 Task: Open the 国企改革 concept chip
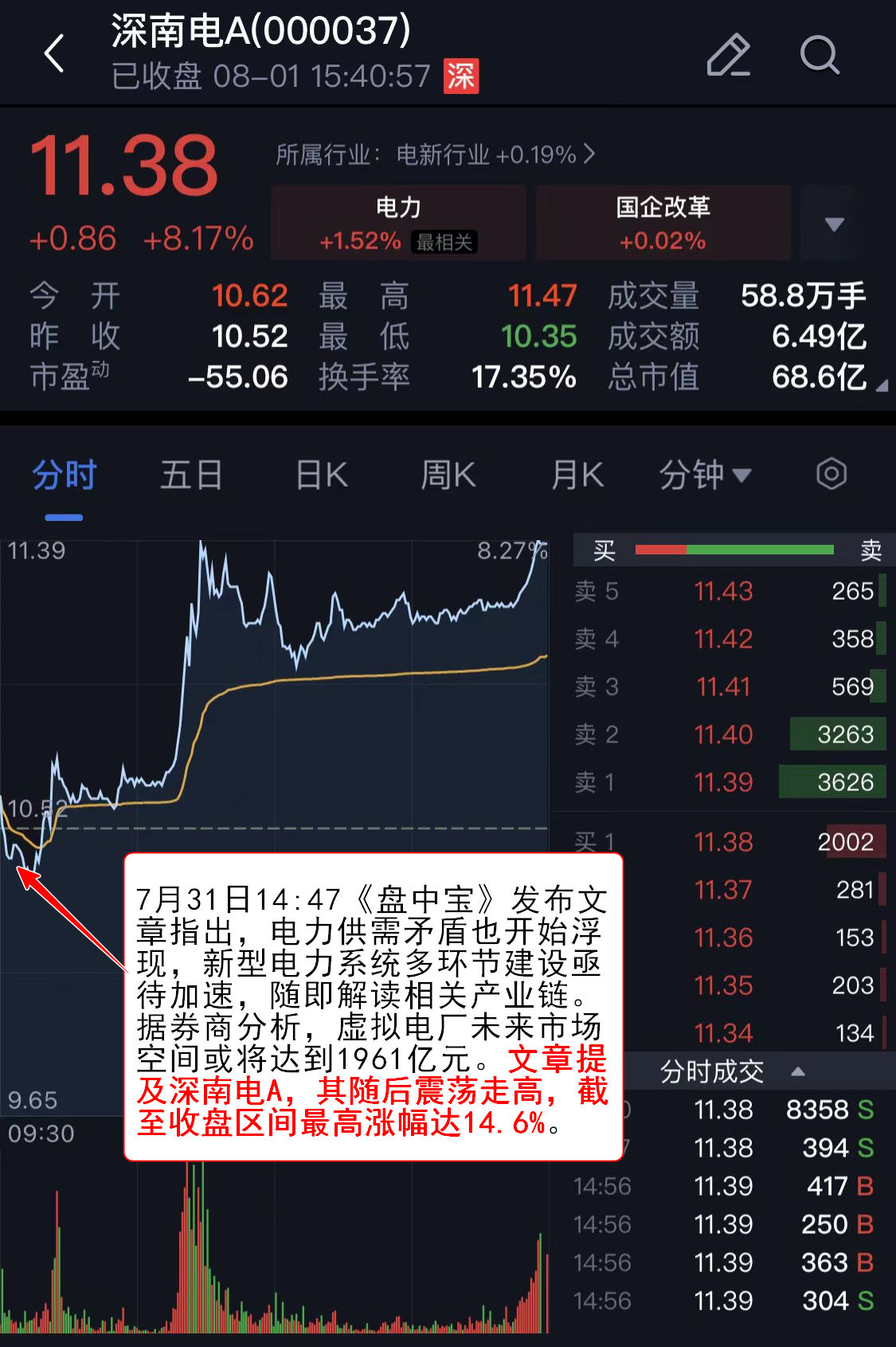click(663, 223)
